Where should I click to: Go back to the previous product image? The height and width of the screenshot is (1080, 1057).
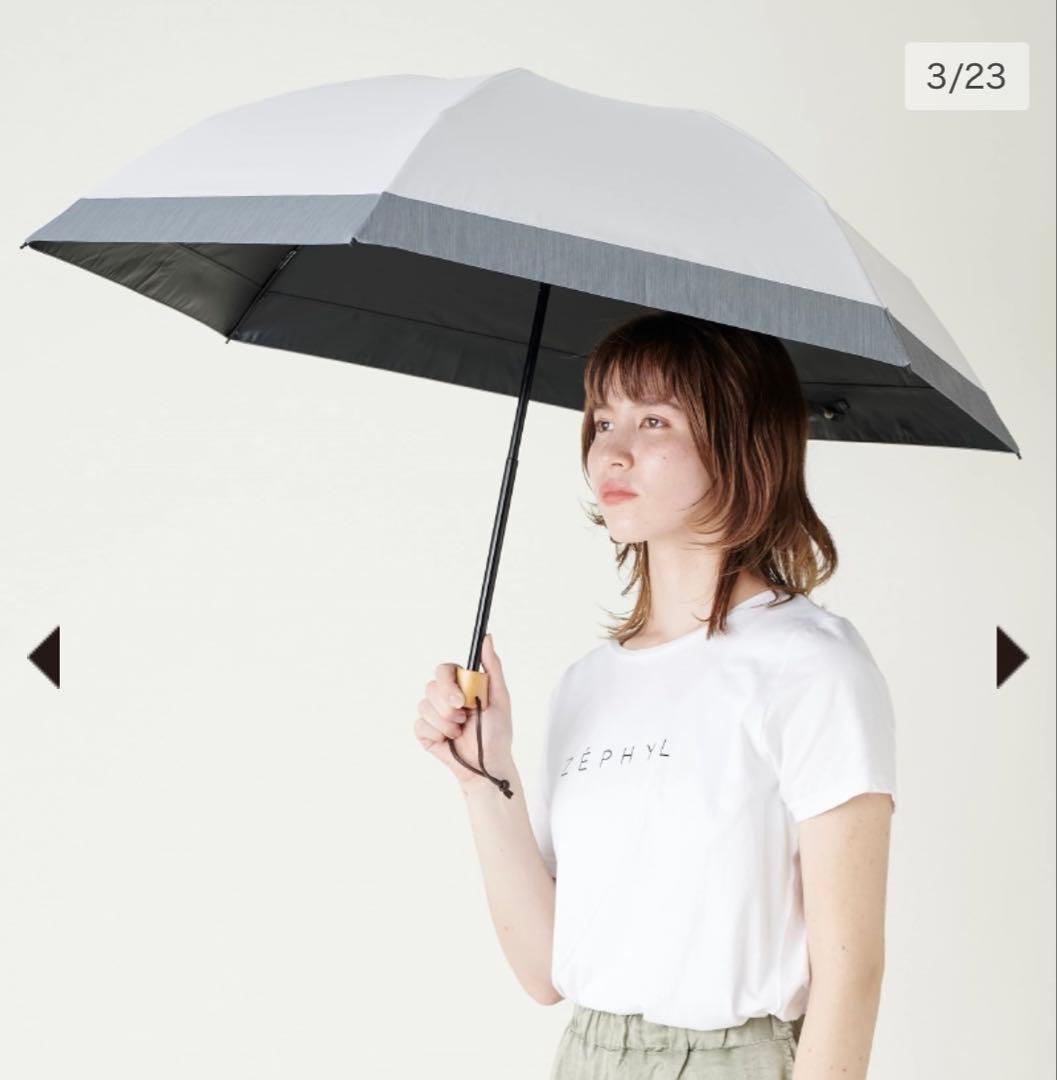click(x=44, y=657)
